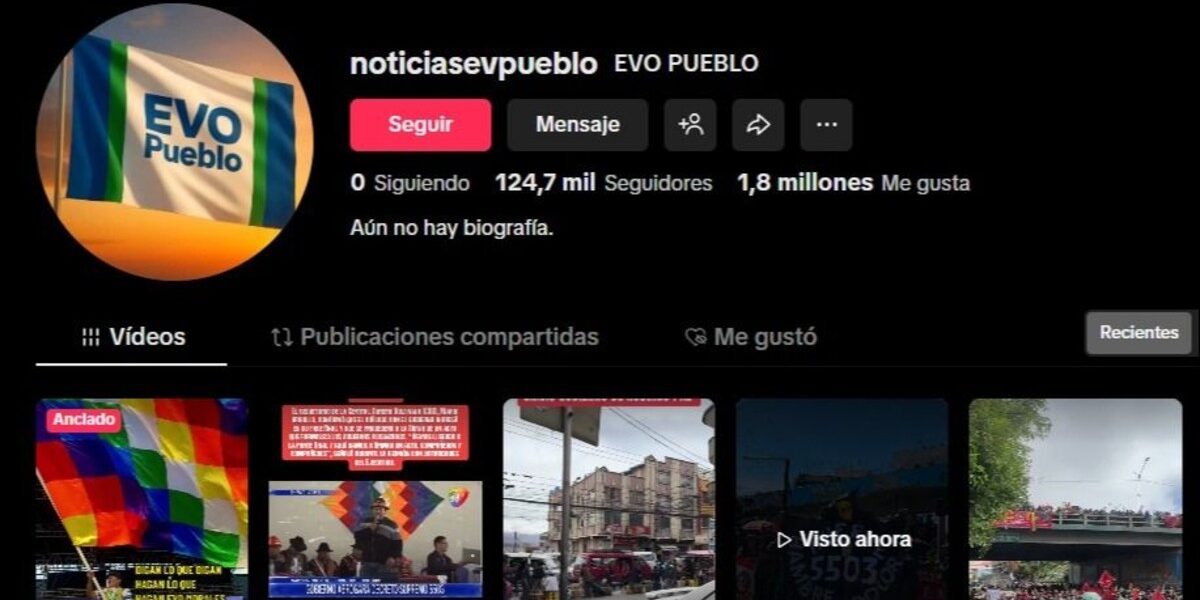
Task: Open the bridge crowd video
Action: point(1075,500)
